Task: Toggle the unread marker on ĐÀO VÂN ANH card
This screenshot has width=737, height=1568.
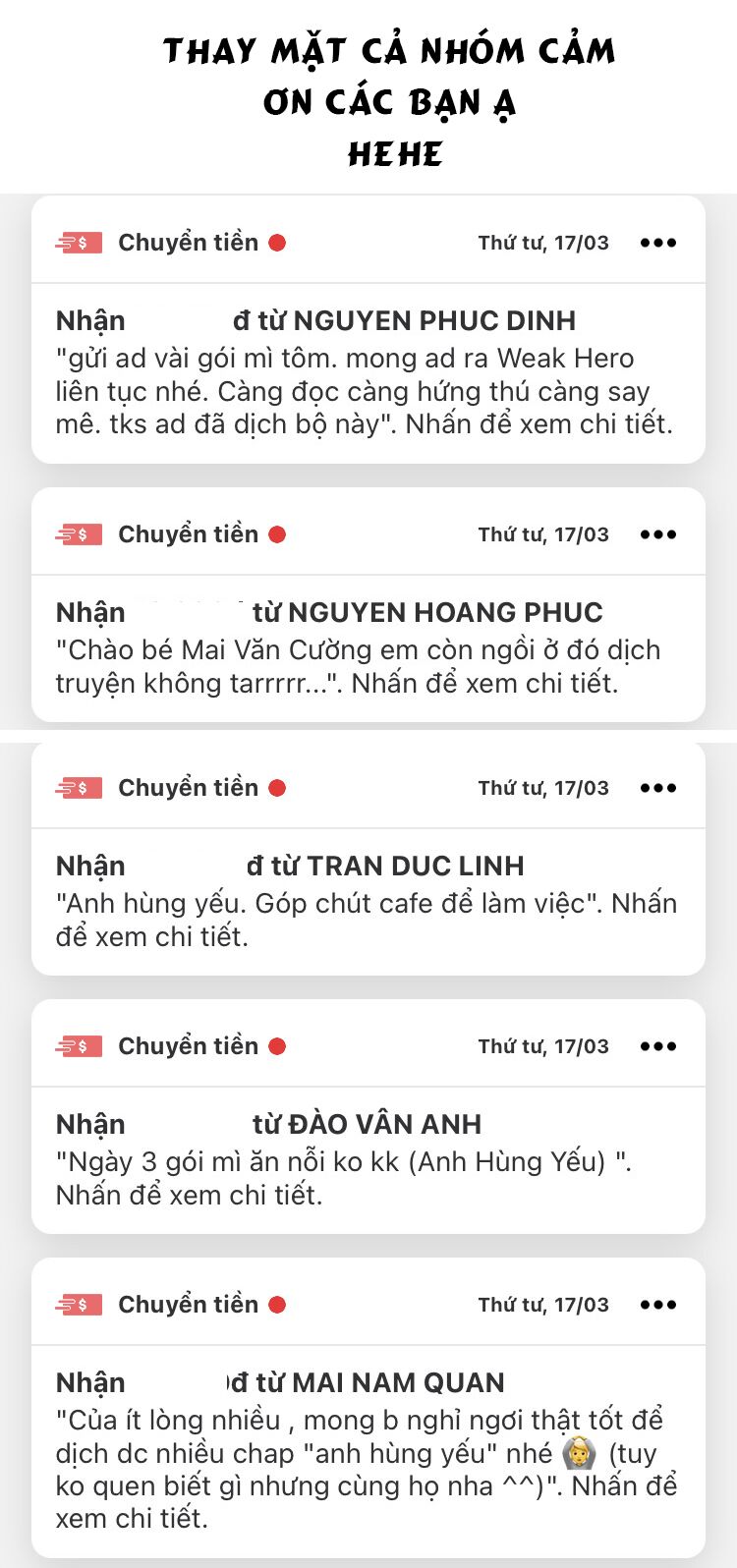Action: [x=278, y=1045]
